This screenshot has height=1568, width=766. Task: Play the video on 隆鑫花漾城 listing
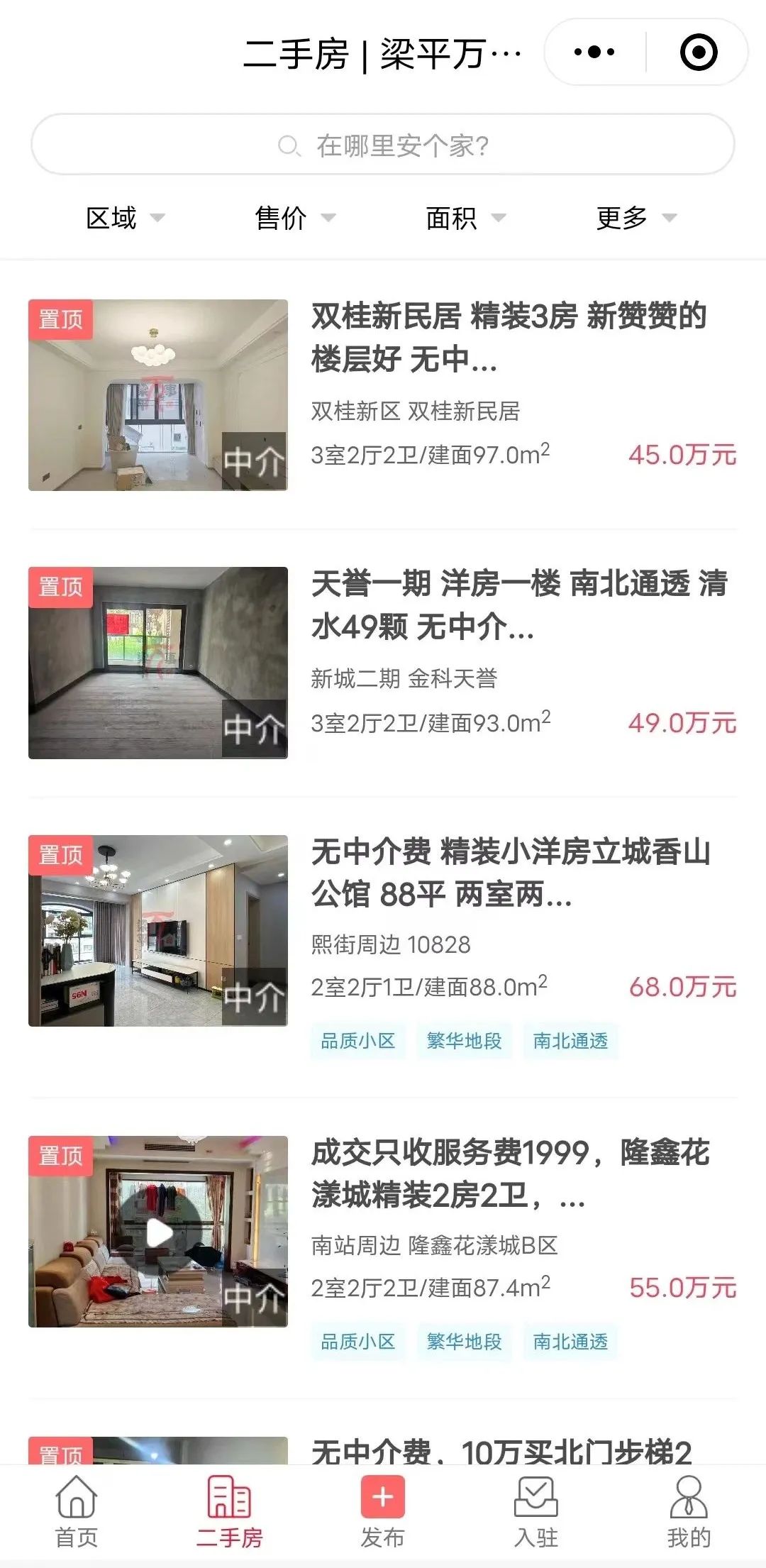click(x=159, y=1232)
